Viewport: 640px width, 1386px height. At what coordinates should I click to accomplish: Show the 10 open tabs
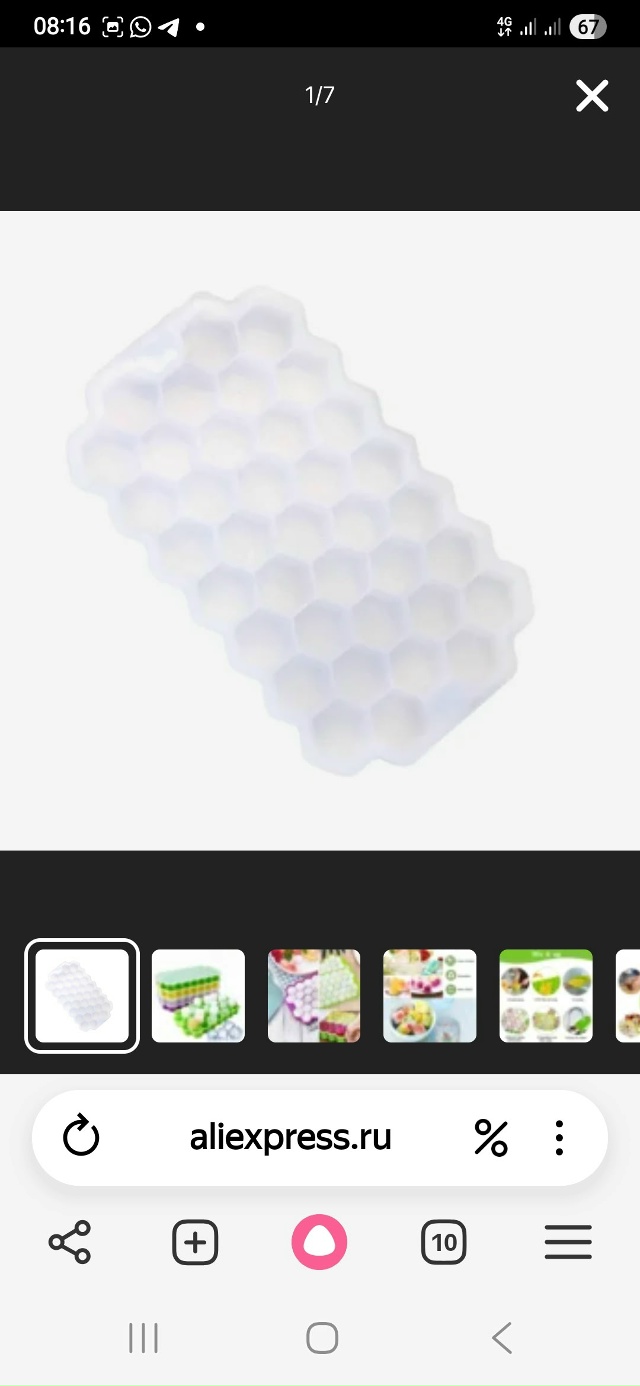pos(444,1242)
